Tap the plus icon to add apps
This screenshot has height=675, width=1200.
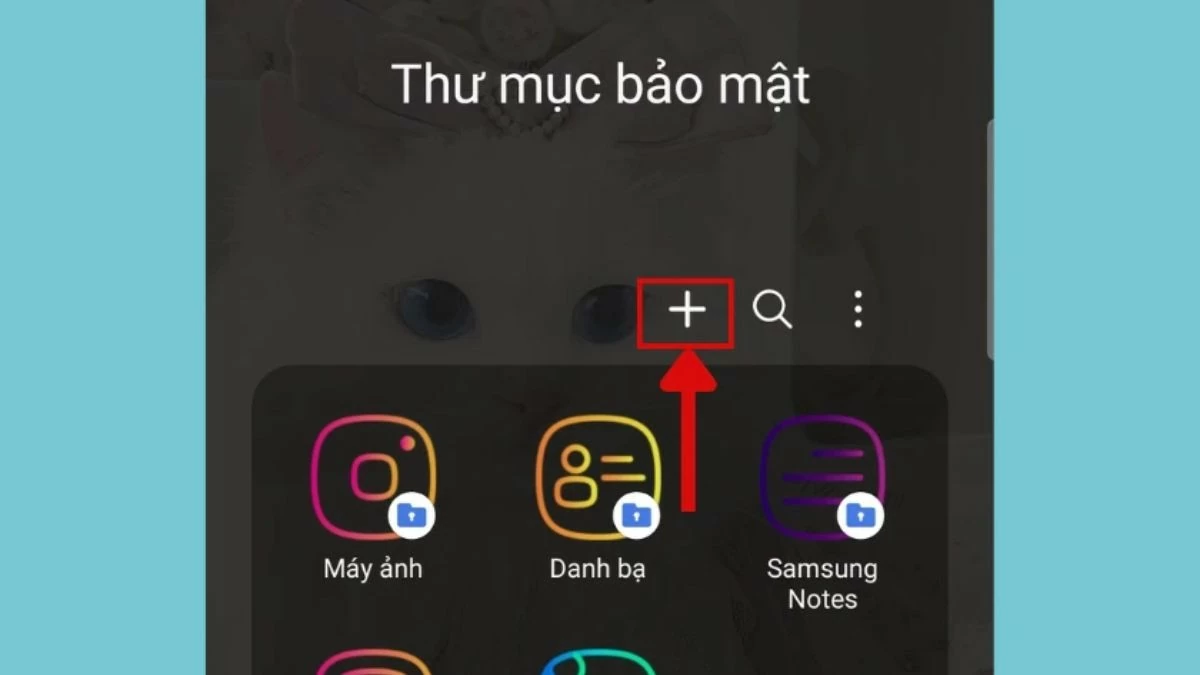coord(687,312)
